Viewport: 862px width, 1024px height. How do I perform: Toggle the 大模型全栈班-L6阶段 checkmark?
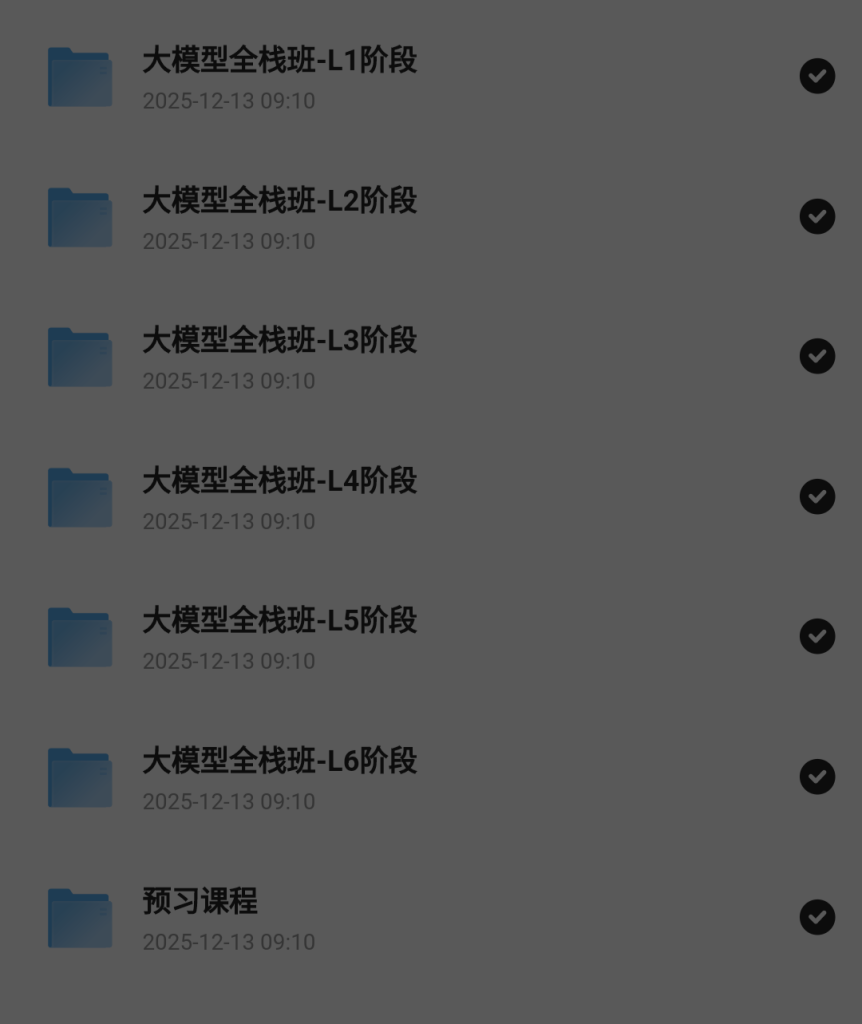click(x=817, y=776)
